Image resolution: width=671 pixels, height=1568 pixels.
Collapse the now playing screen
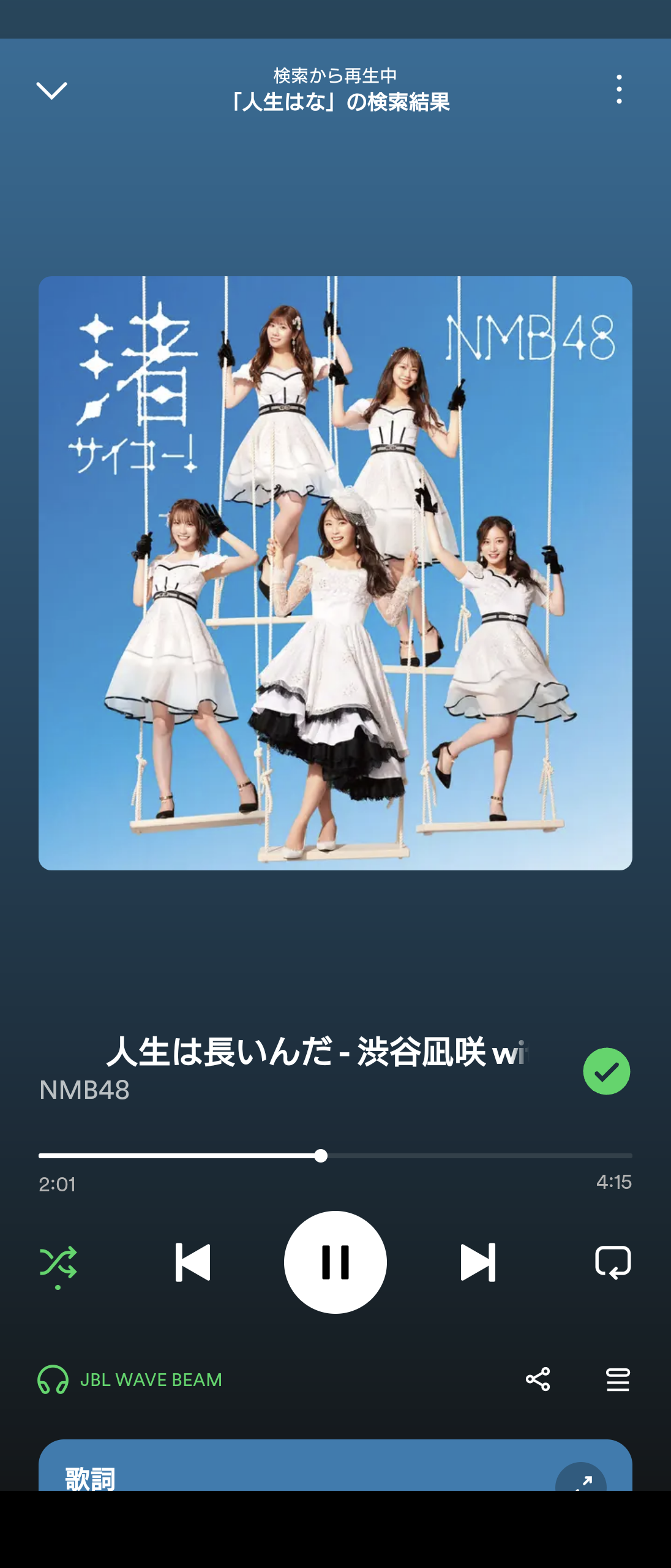coord(52,90)
